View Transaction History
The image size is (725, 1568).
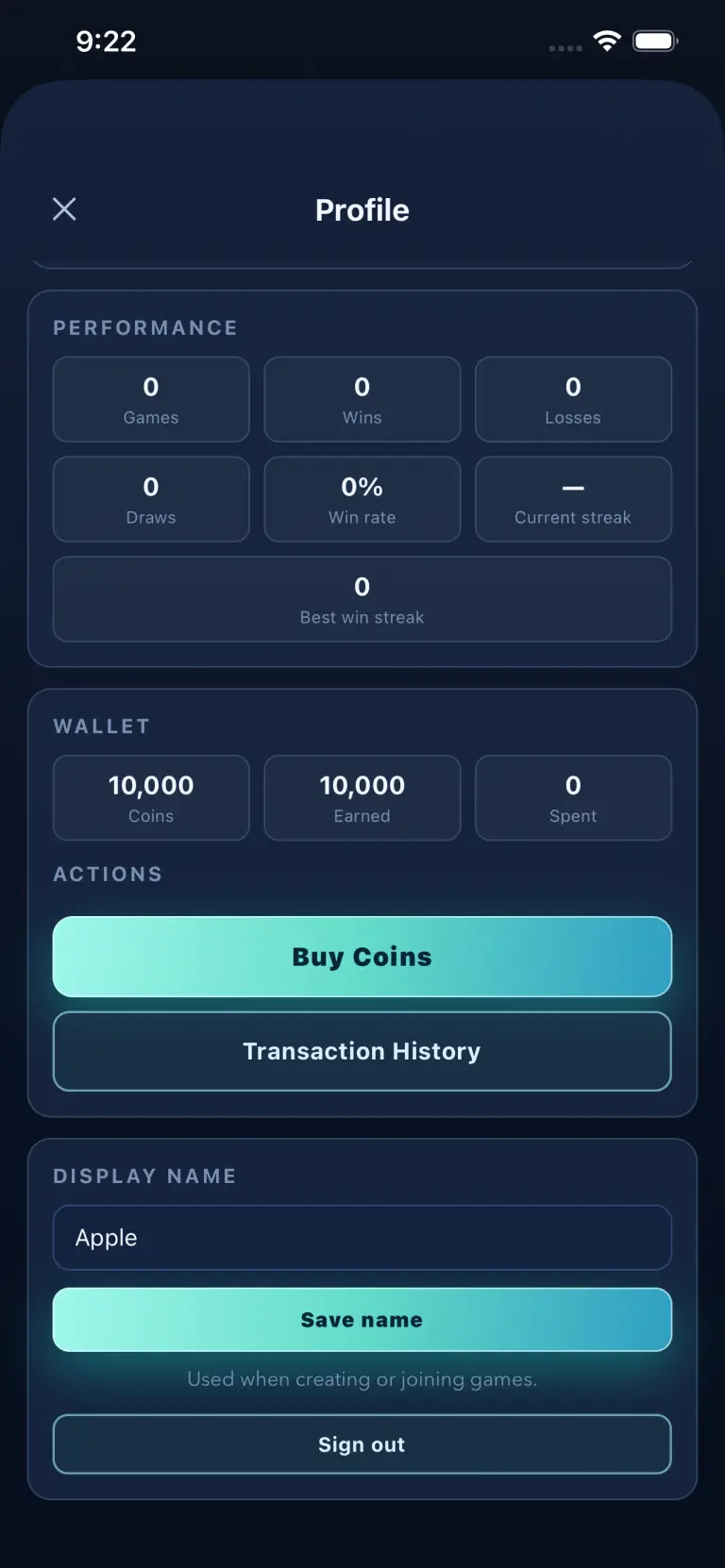[x=362, y=1051]
